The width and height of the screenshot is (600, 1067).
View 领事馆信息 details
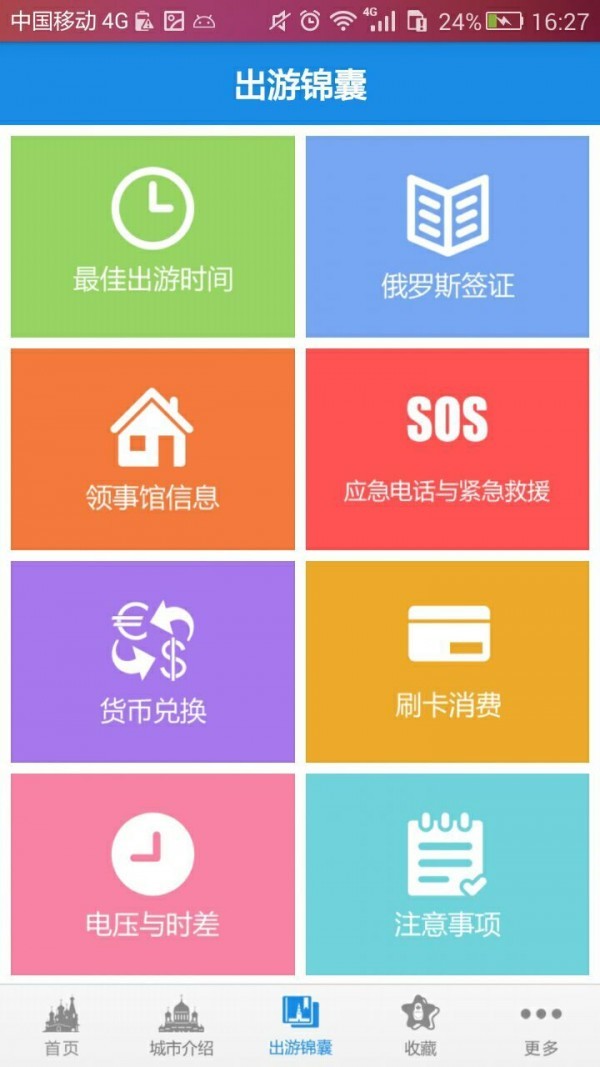(153, 449)
